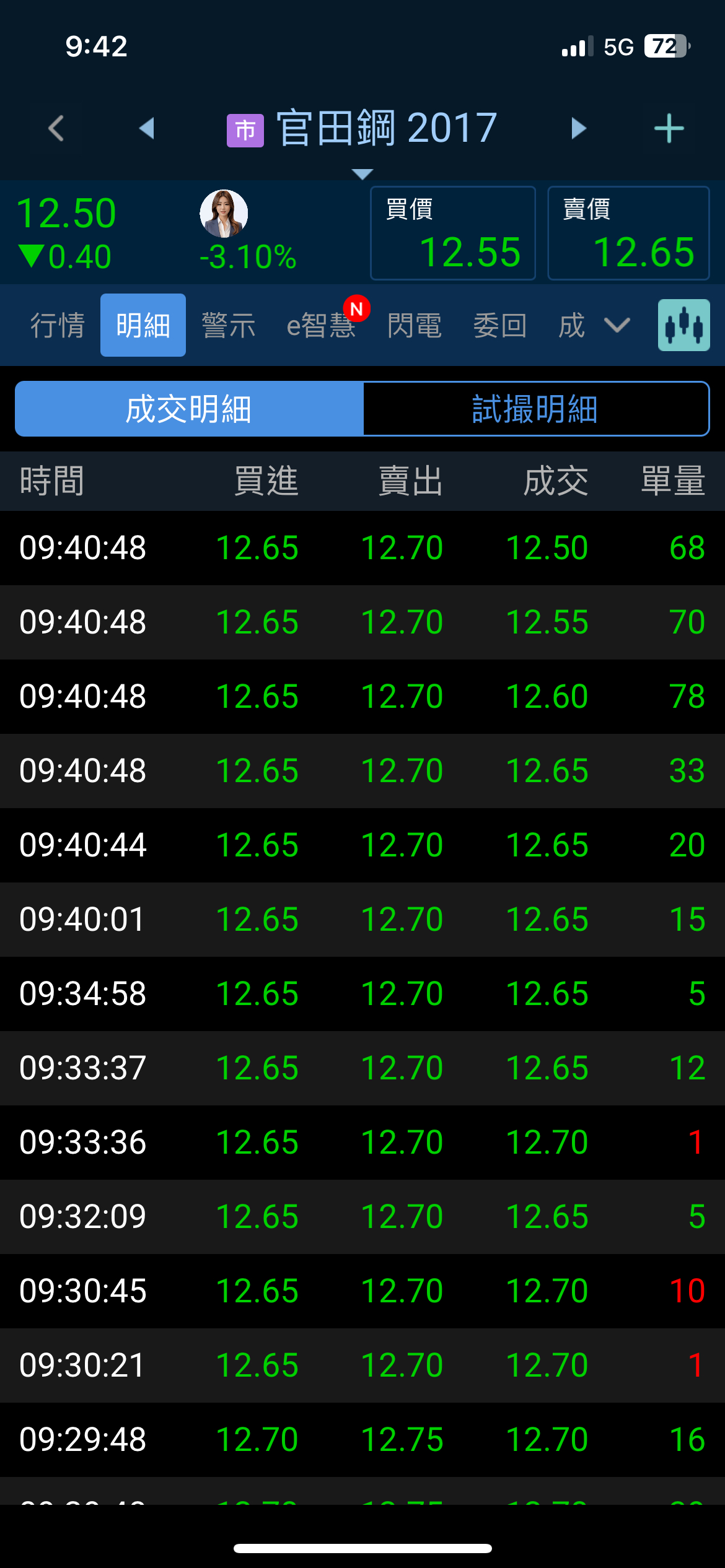725x1568 pixels.
Task: Open the candlestick chart icon
Action: [x=683, y=325]
